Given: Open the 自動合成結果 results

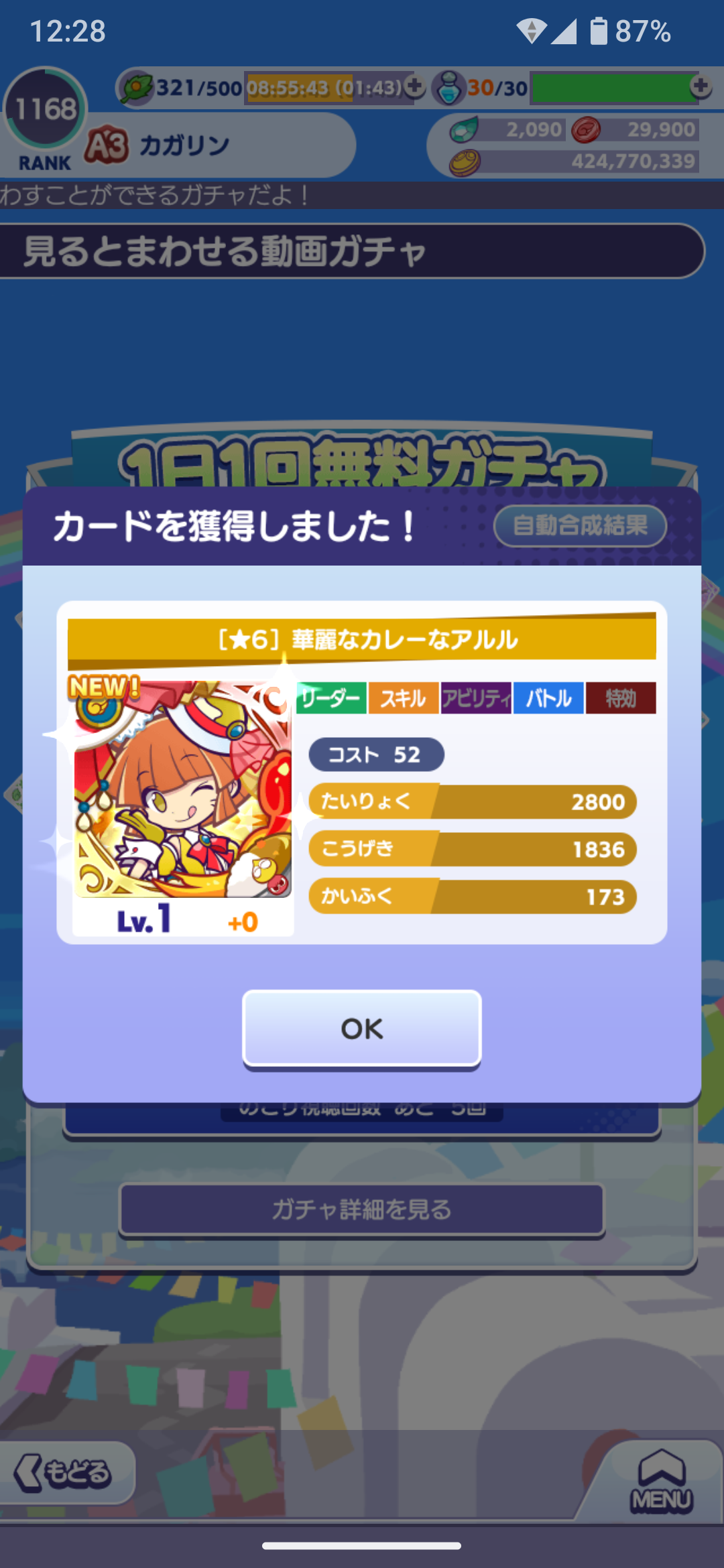Looking at the screenshot, I should click(x=580, y=526).
